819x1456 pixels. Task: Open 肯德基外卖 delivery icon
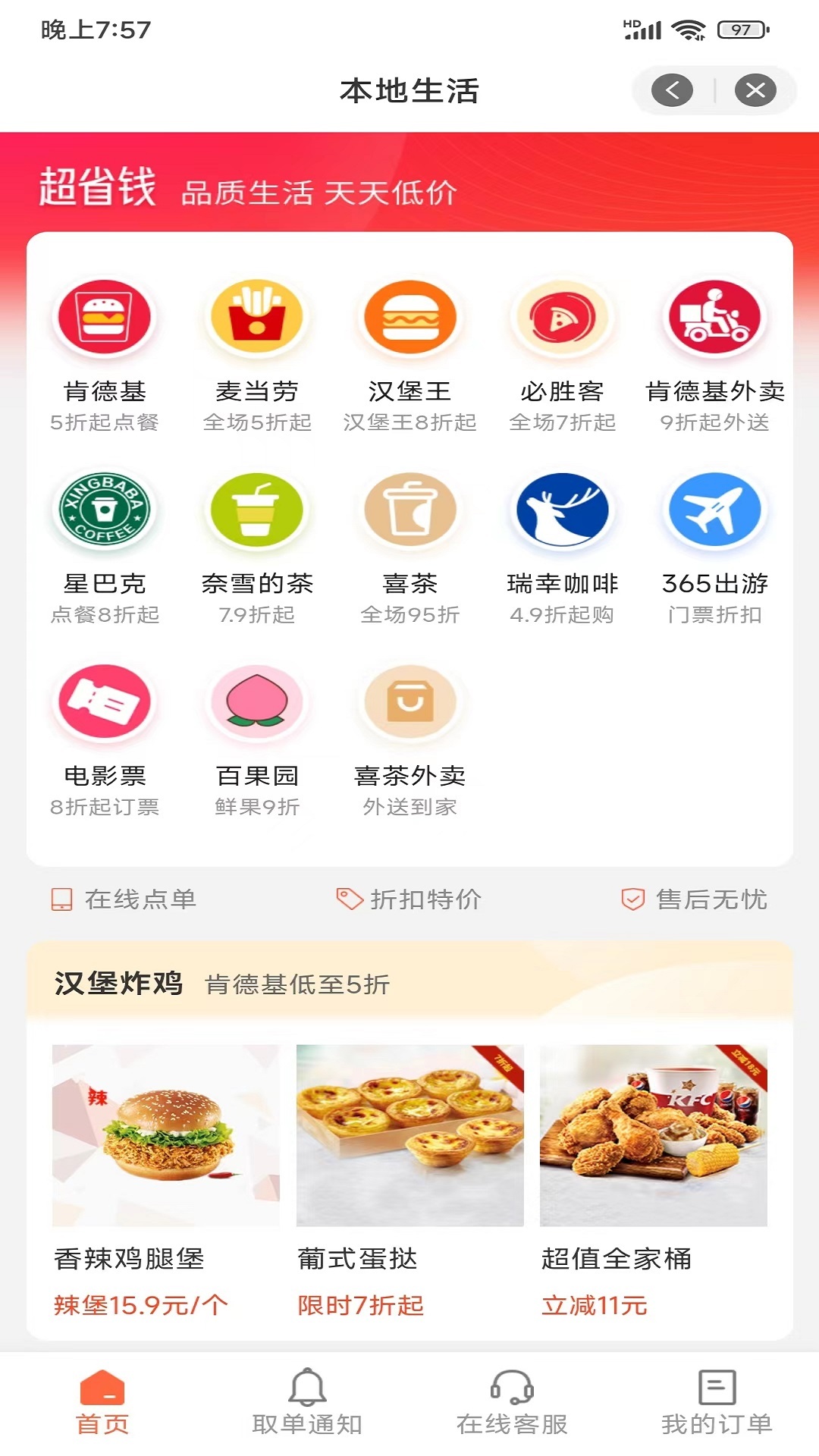(x=713, y=318)
